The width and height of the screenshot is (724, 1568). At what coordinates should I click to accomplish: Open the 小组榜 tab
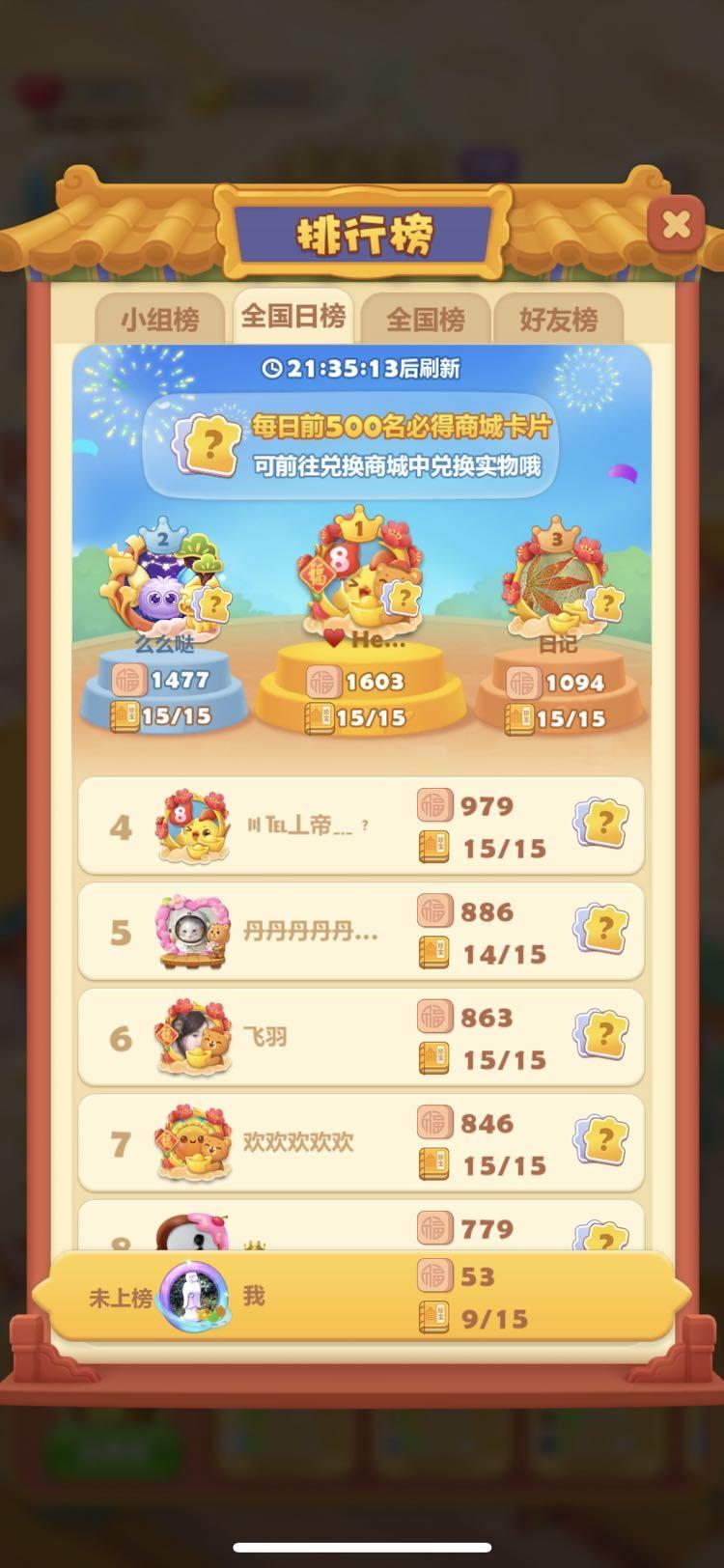[159, 316]
